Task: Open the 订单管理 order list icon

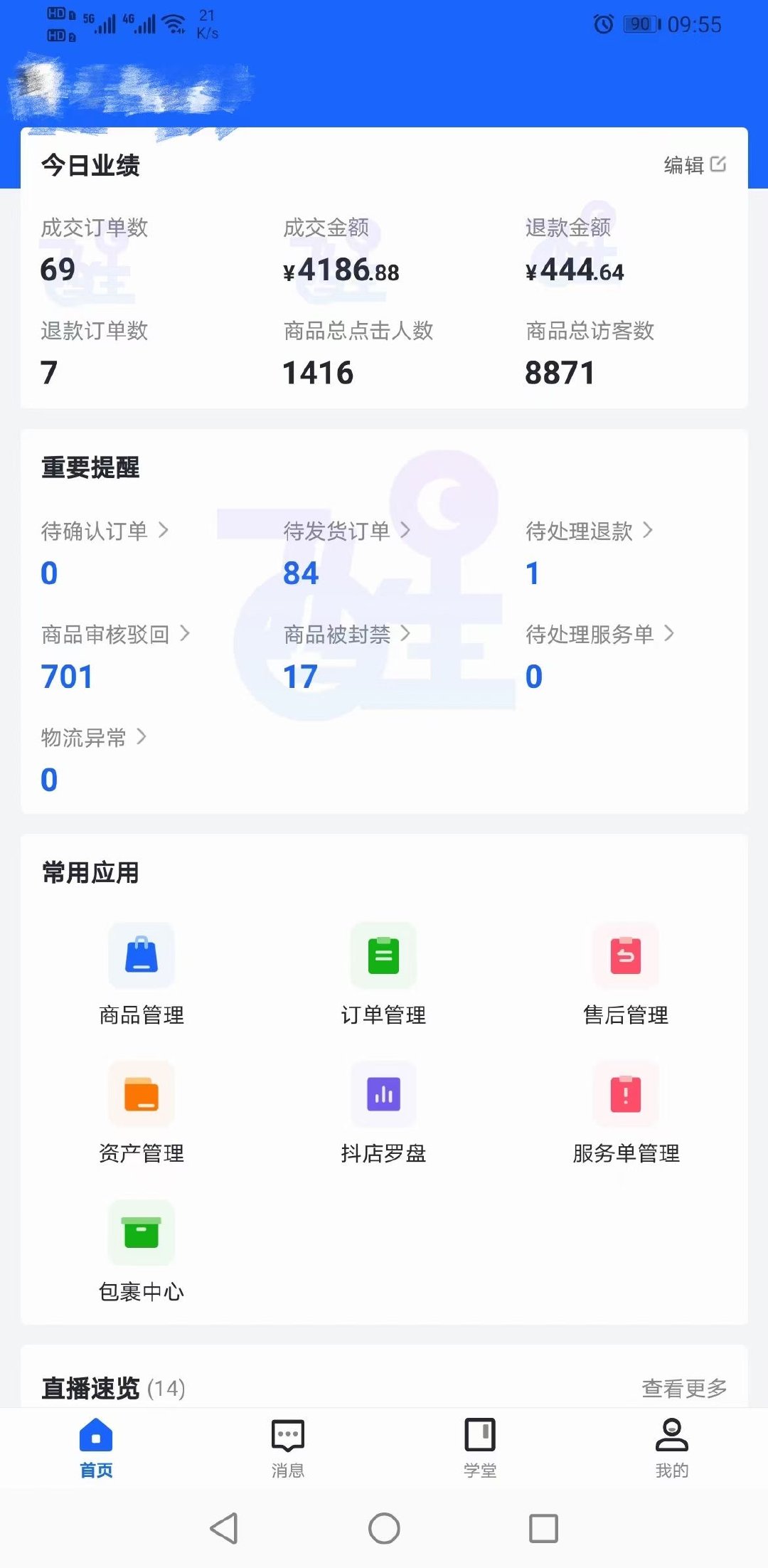Action: tap(383, 955)
